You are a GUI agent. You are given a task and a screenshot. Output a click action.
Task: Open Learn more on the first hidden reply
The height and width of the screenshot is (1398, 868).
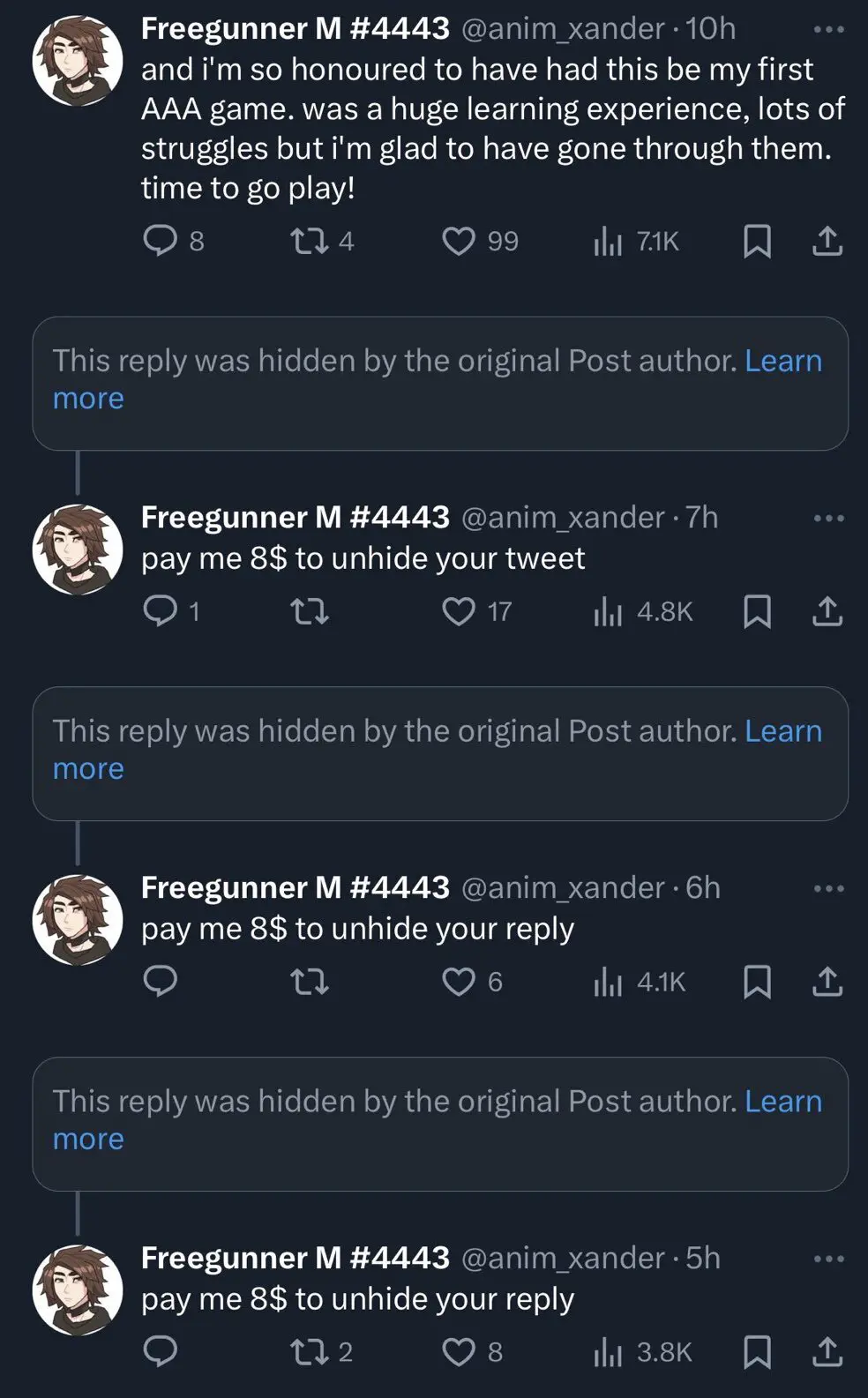(x=437, y=379)
